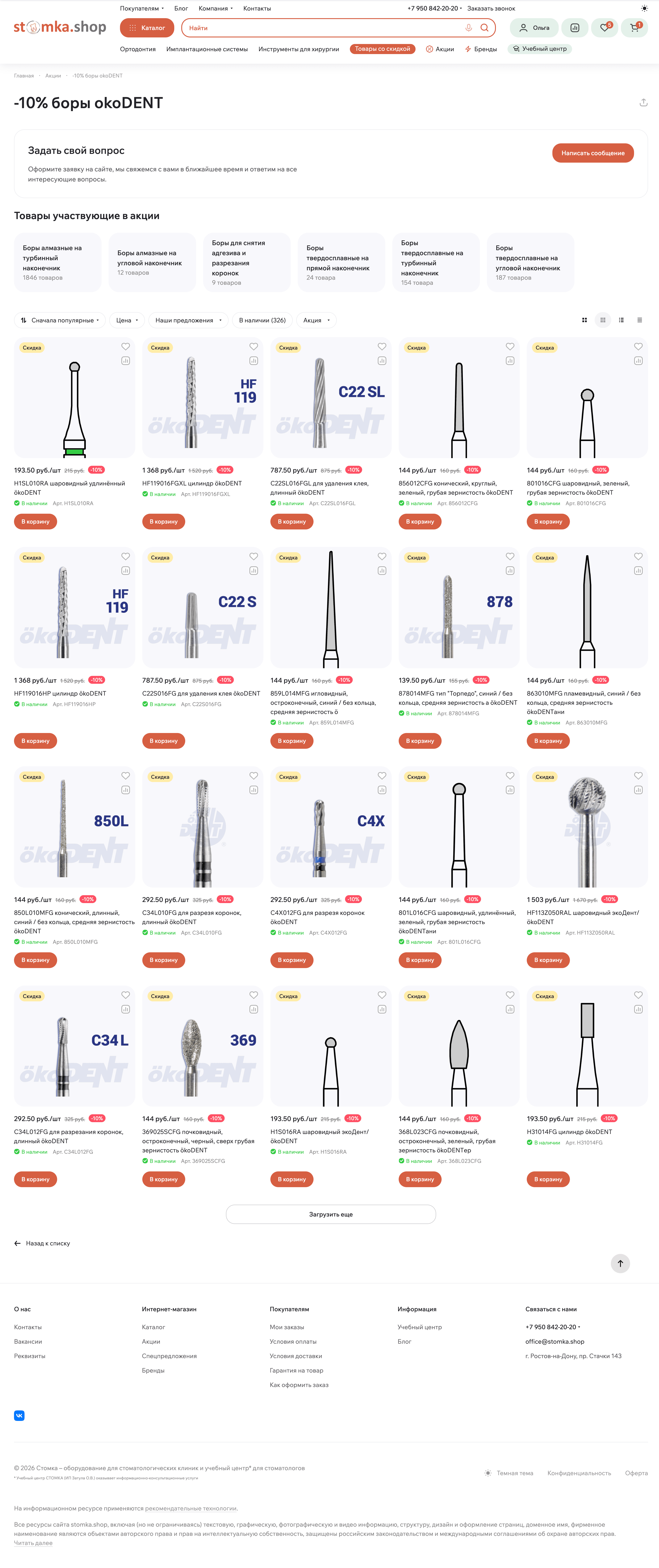659x1568 pixels.
Task: Expand the Цена filter
Action: coord(127,320)
